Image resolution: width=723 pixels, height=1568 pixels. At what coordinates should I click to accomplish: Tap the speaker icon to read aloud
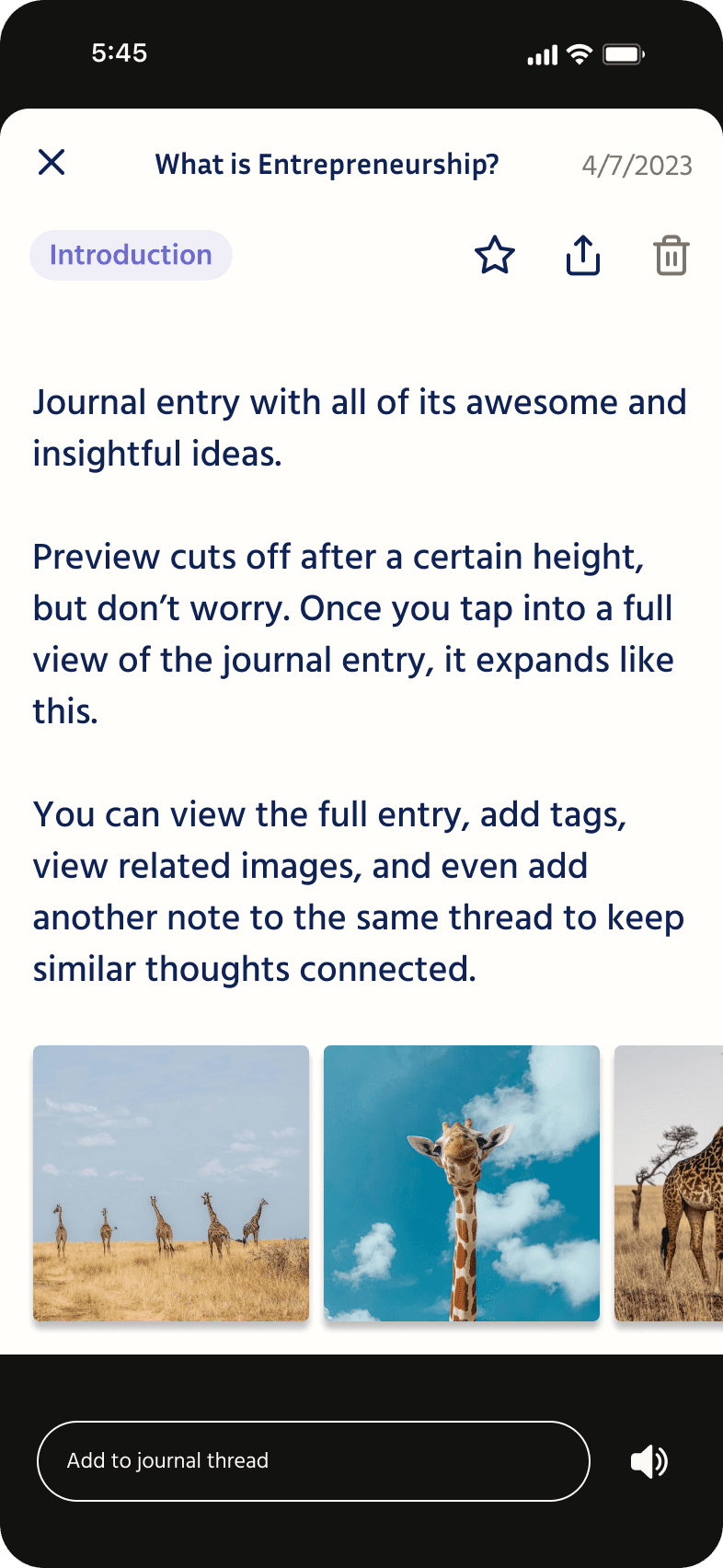(x=649, y=1461)
